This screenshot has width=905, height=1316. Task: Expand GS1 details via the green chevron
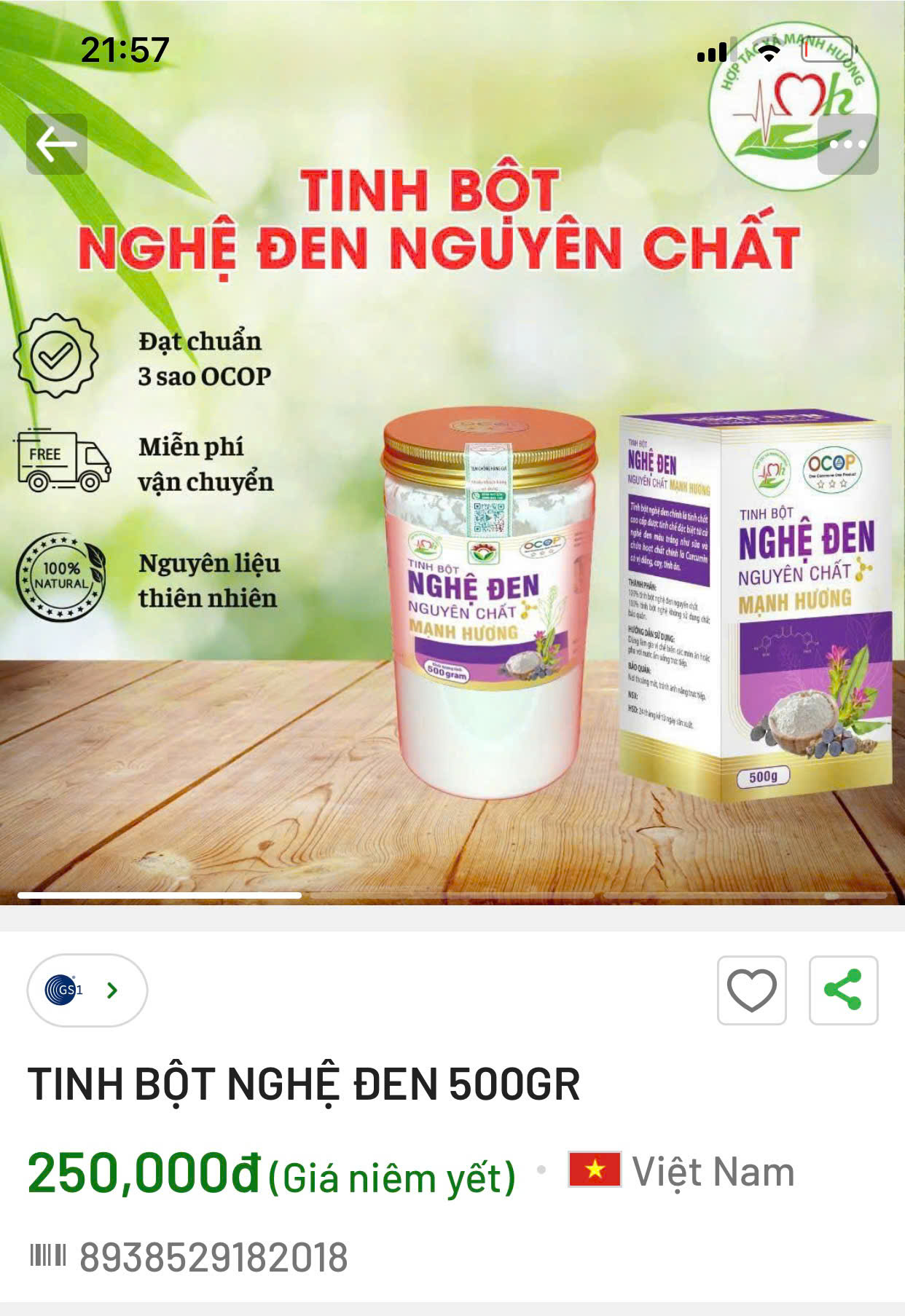click(x=110, y=990)
